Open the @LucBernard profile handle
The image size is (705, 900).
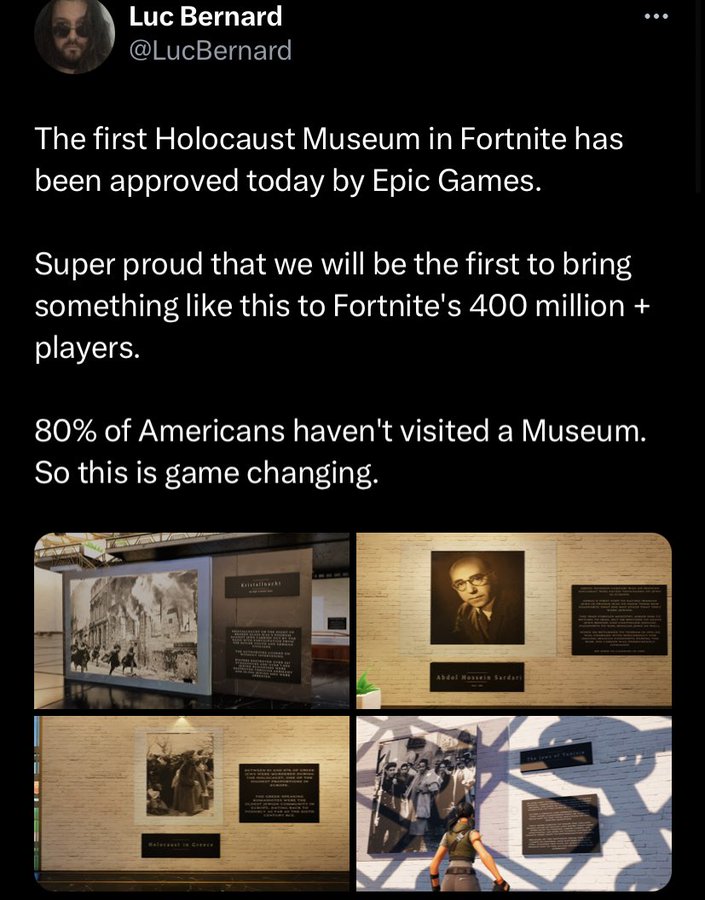pyautogui.click(x=210, y=50)
